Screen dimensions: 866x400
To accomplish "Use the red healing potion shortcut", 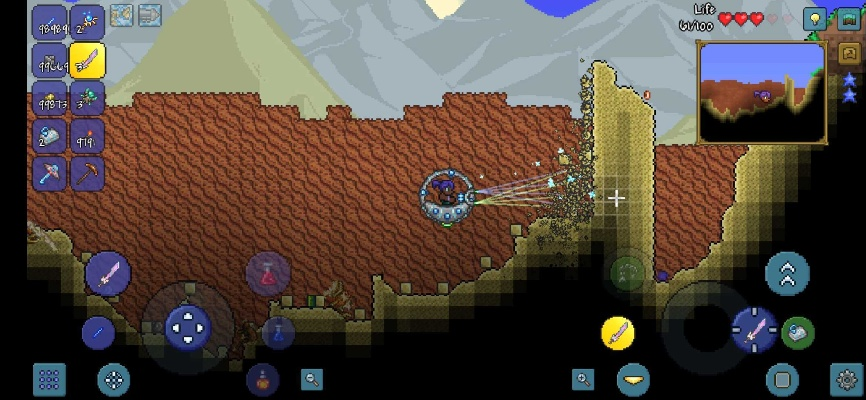I will coord(267,274).
